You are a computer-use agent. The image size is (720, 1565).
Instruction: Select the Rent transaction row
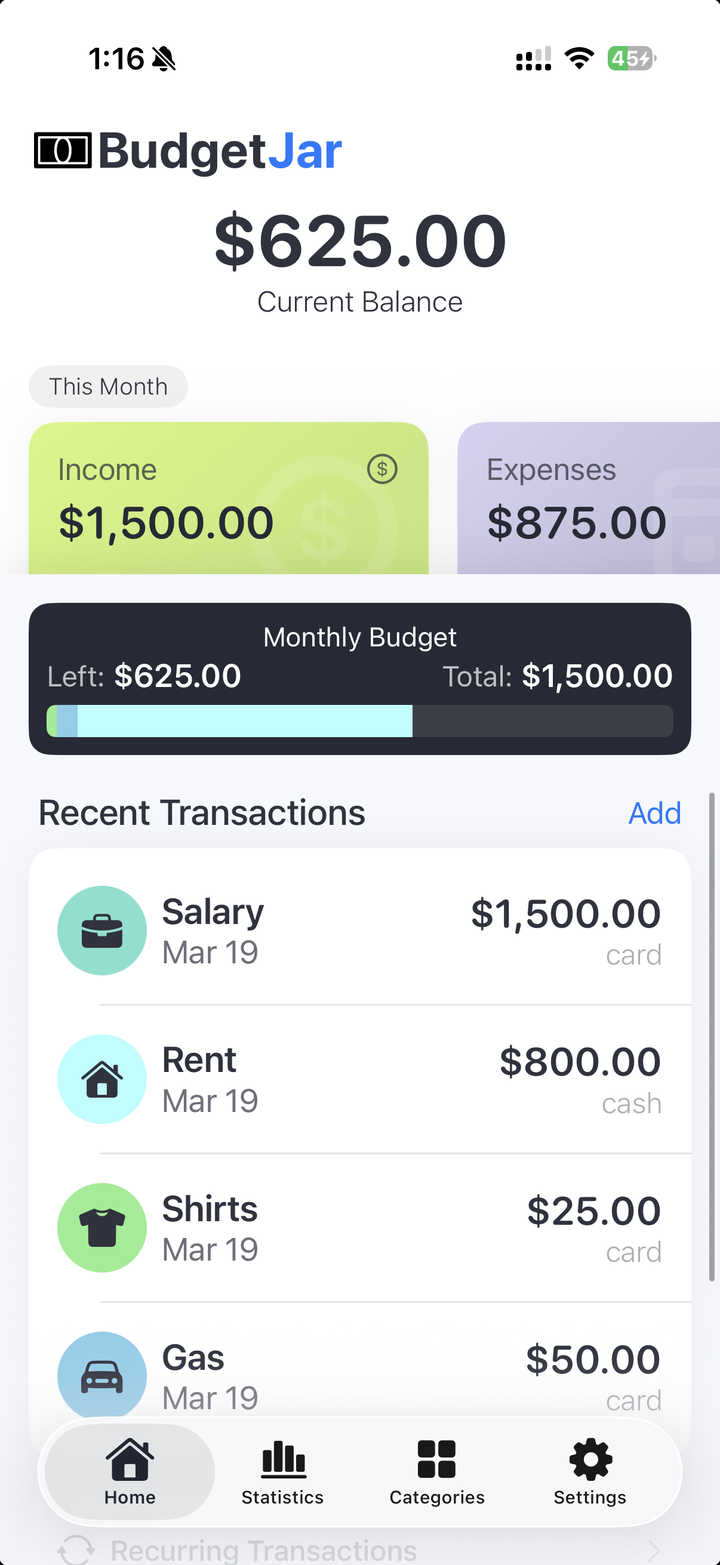point(360,1079)
